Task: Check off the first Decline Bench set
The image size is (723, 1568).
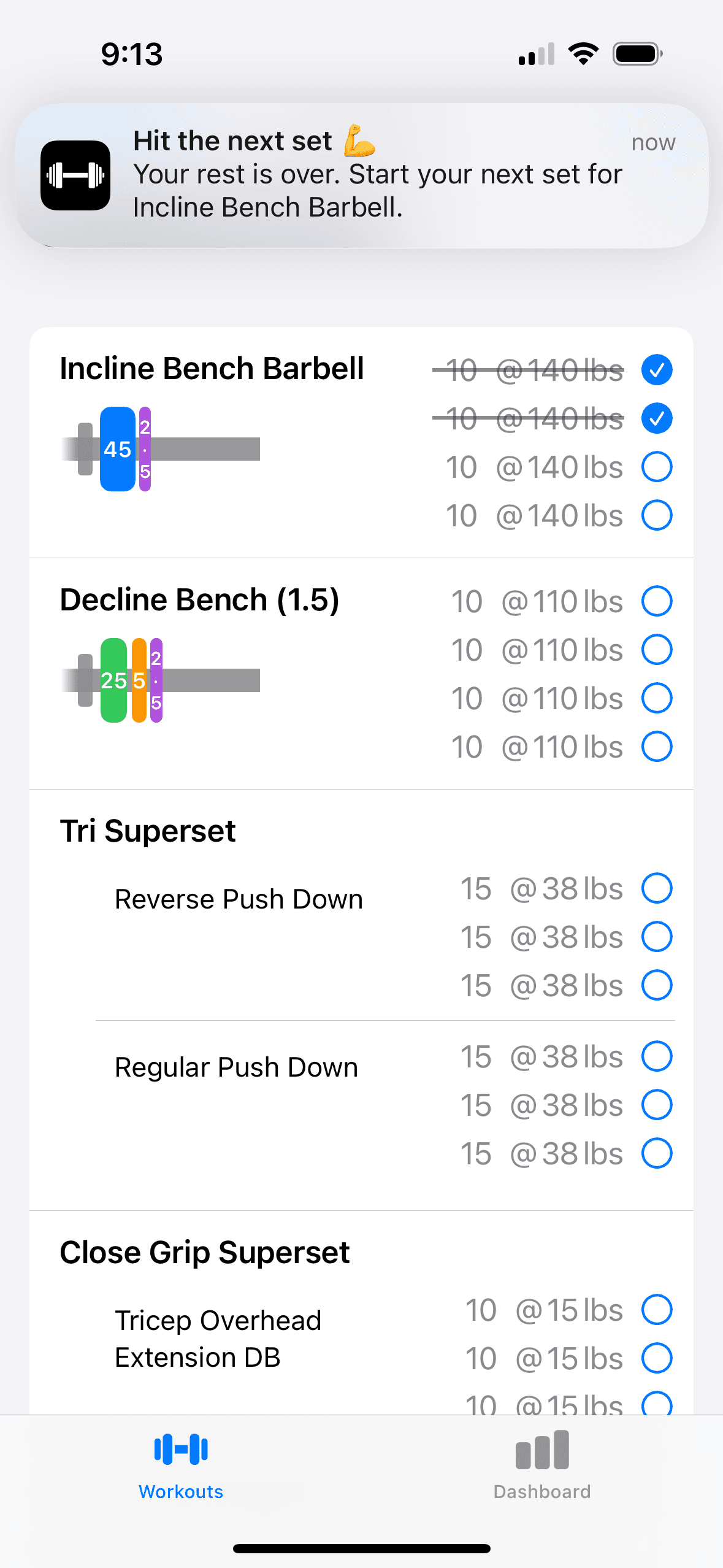Action: (657, 601)
